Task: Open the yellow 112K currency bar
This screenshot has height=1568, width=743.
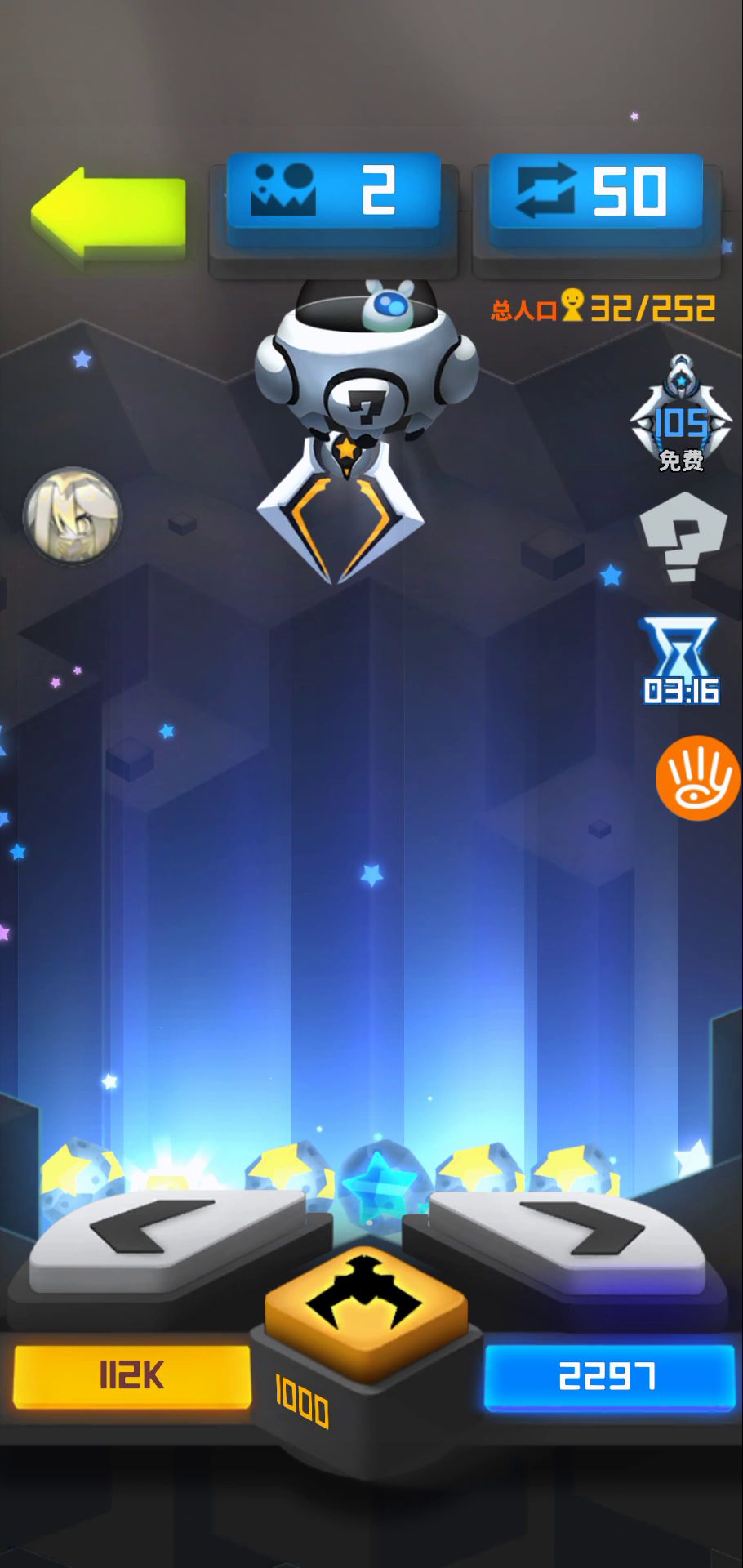Action: click(132, 1376)
